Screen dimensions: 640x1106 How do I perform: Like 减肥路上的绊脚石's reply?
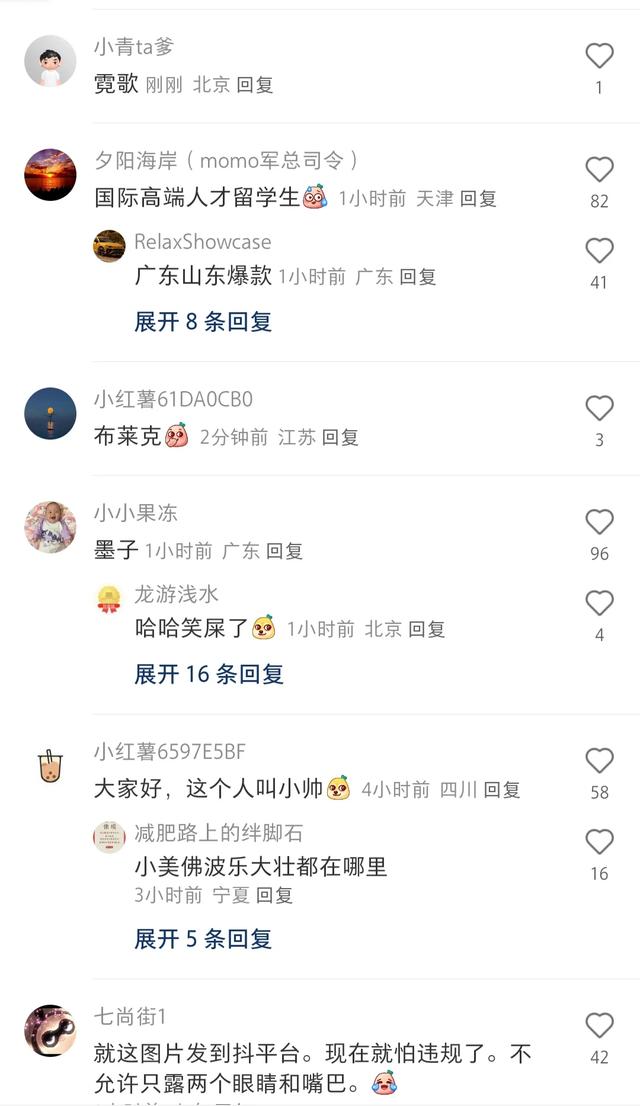click(599, 842)
